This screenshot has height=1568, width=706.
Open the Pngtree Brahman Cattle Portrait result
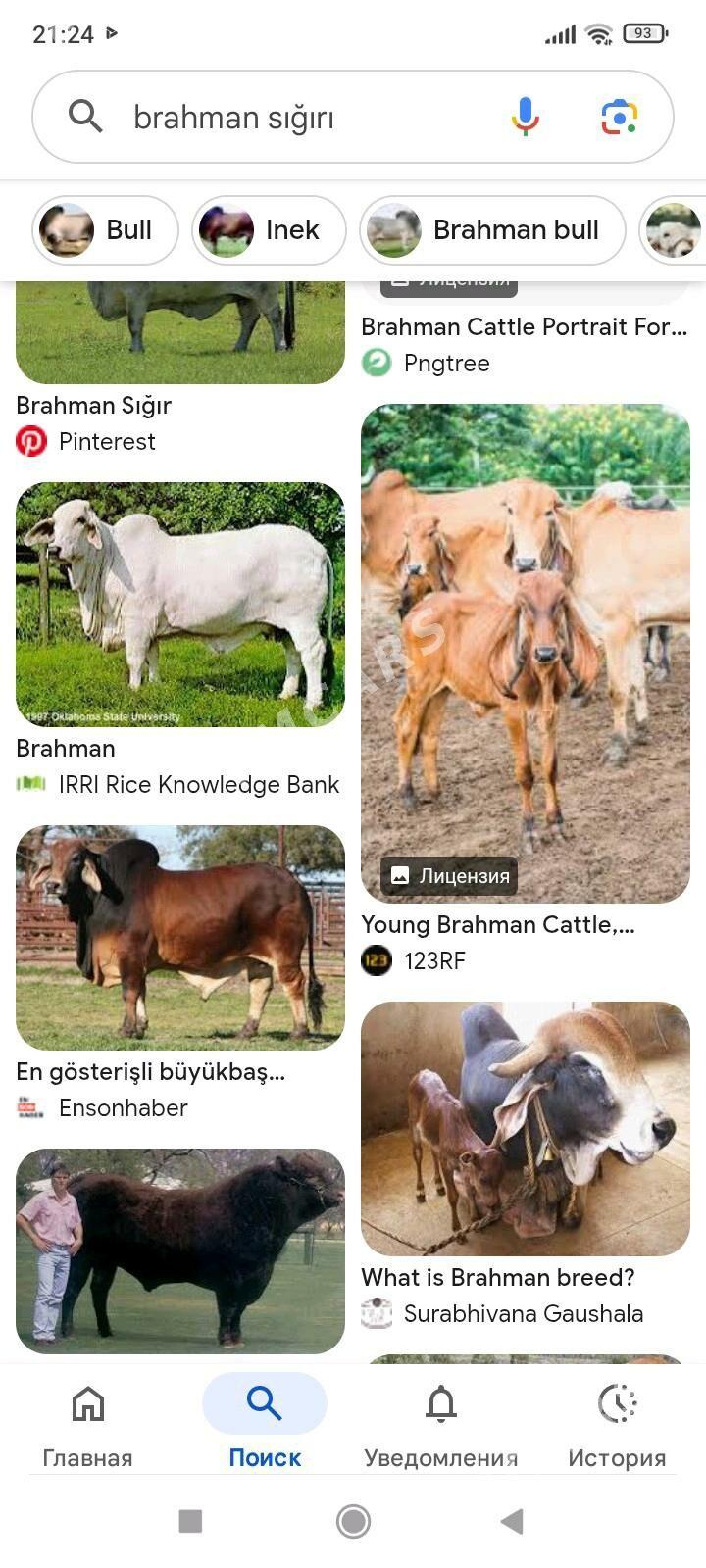[525, 327]
